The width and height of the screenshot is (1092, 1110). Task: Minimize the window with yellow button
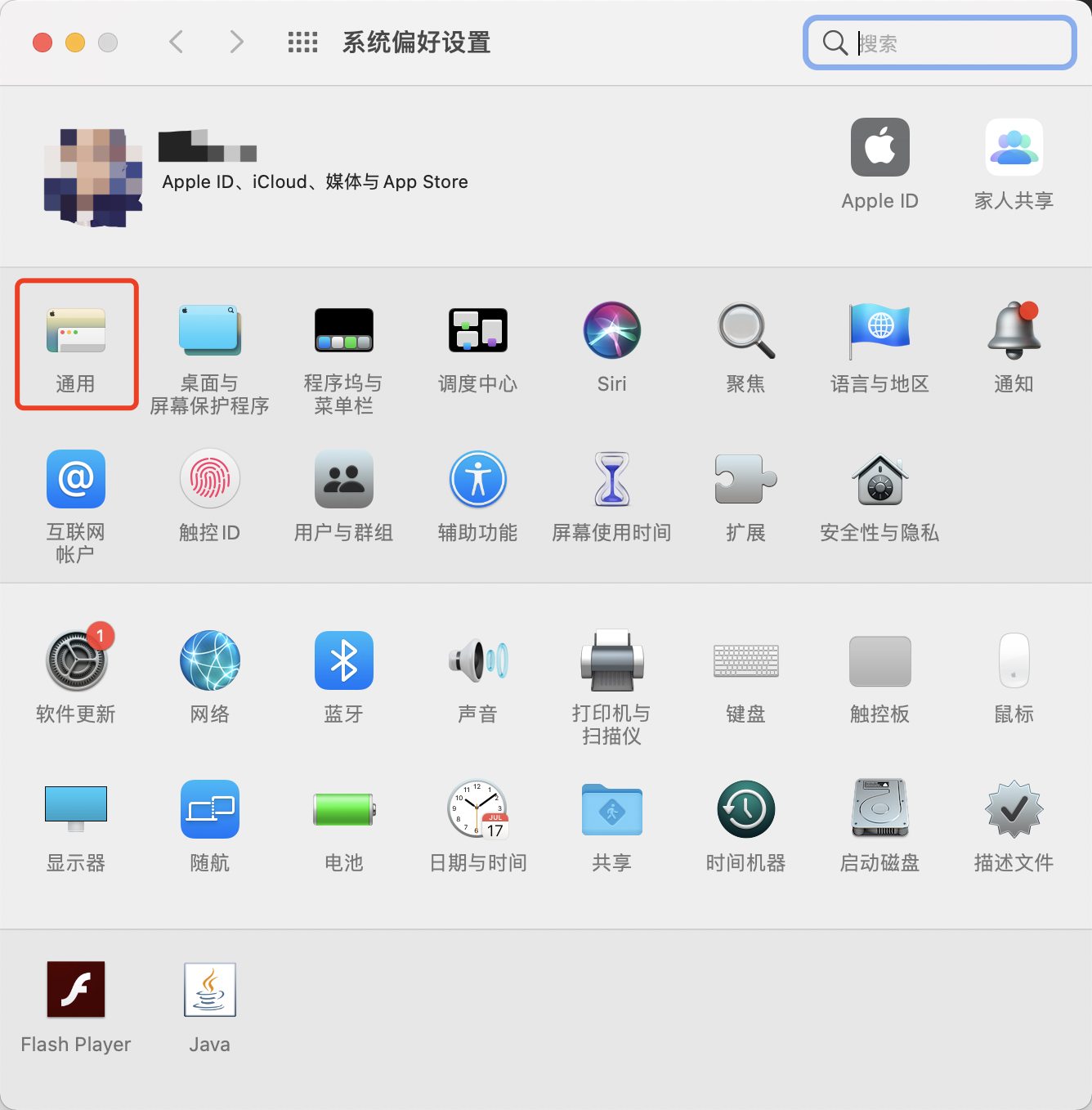pyautogui.click(x=75, y=43)
